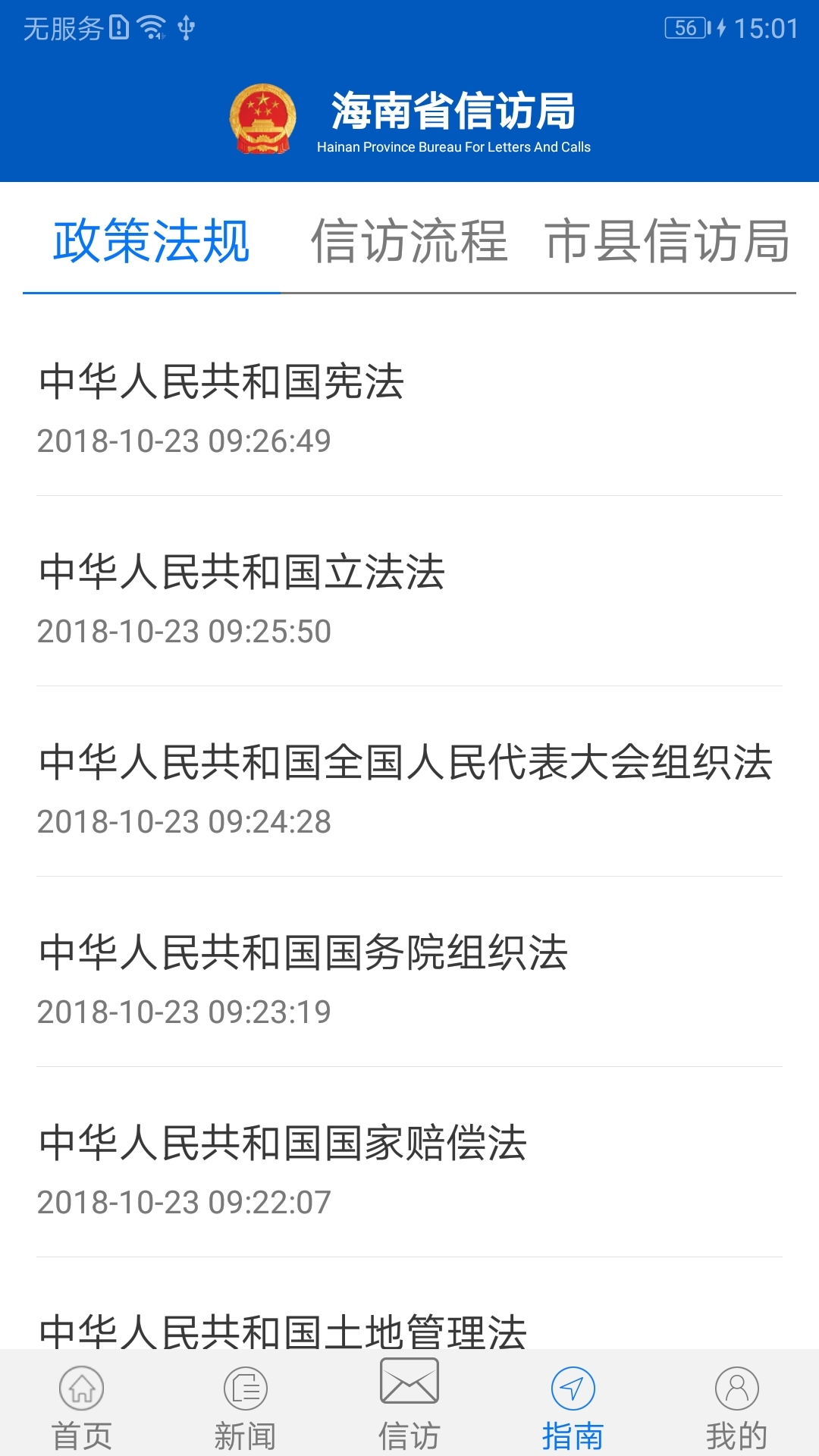This screenshot has height=1456, width=819.
Task: Open the 信访 bottom tab
Action: coord(409,1404)
